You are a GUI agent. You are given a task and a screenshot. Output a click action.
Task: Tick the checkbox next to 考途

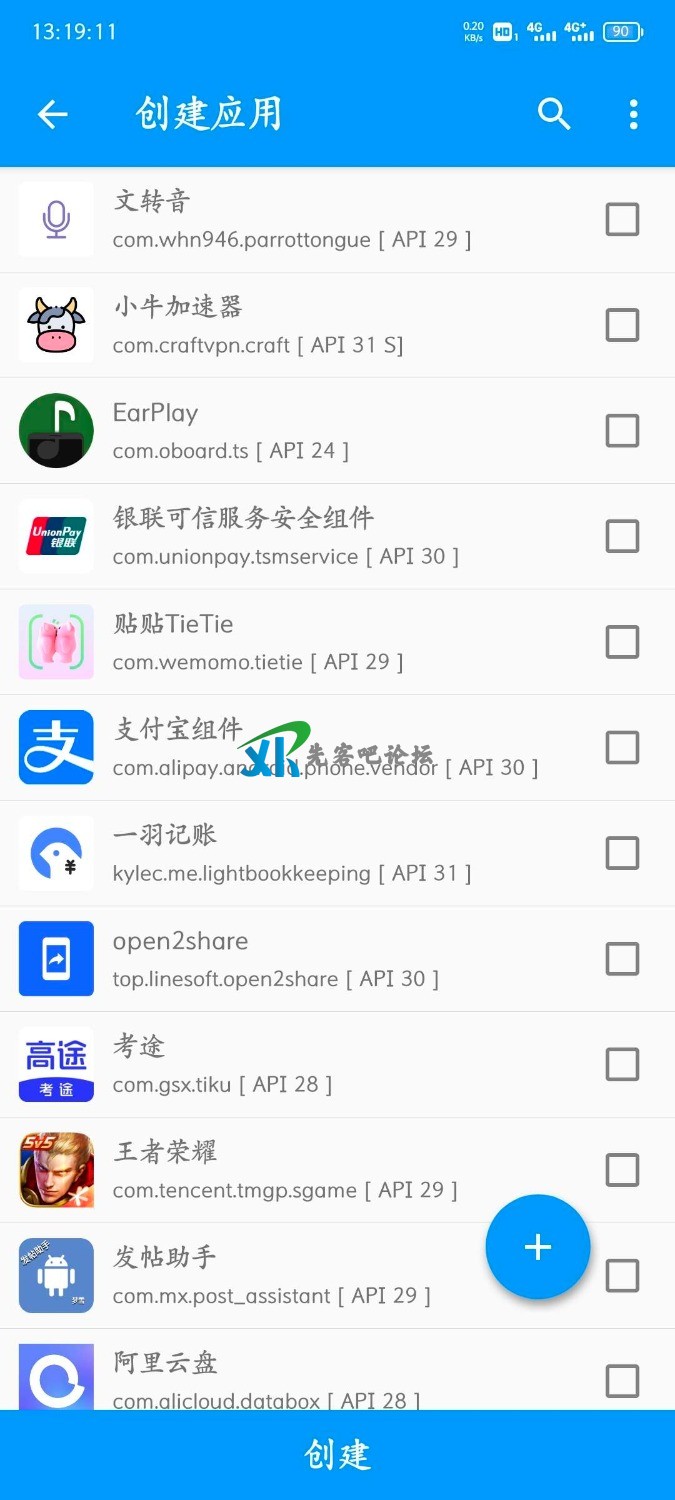coord(622,1064)
